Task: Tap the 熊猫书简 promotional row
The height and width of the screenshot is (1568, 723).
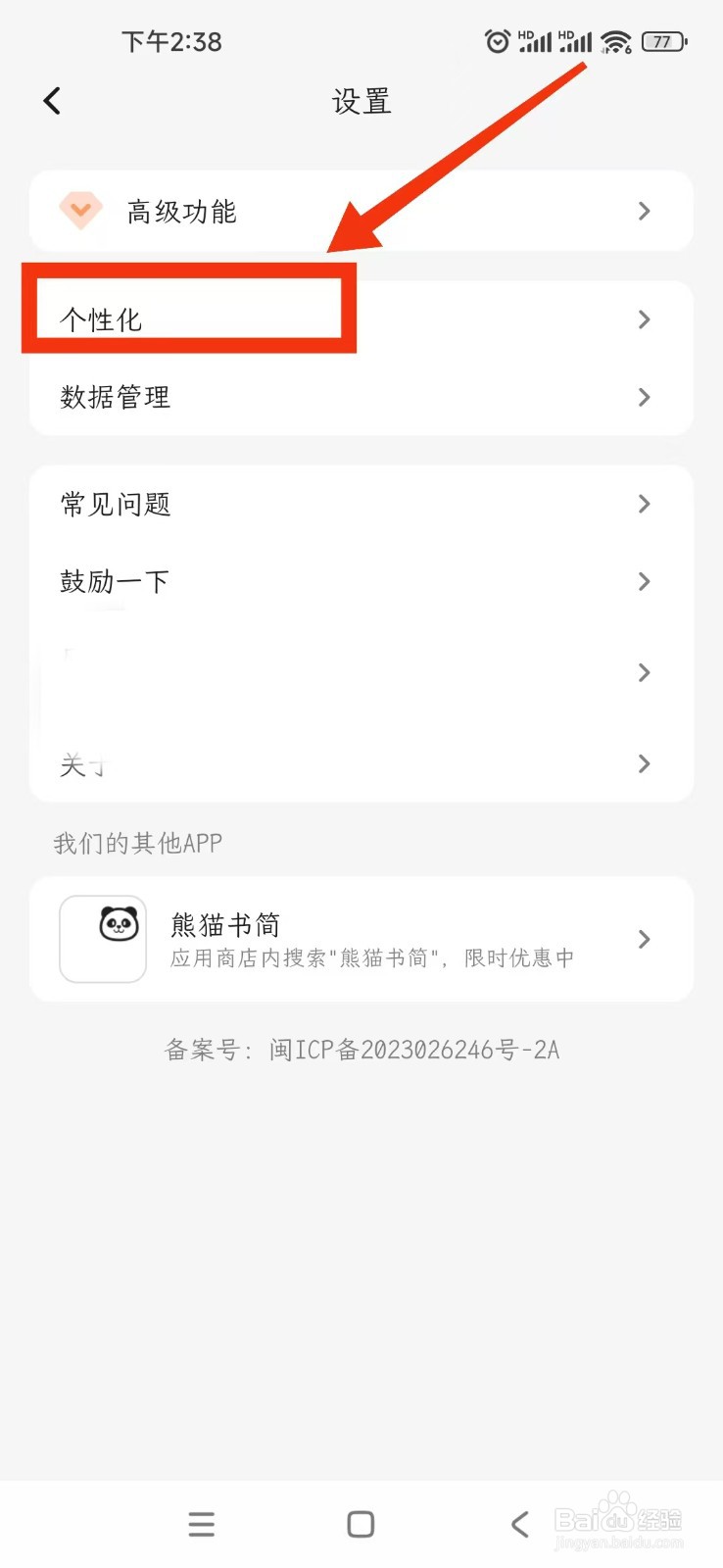Action: 361,938
